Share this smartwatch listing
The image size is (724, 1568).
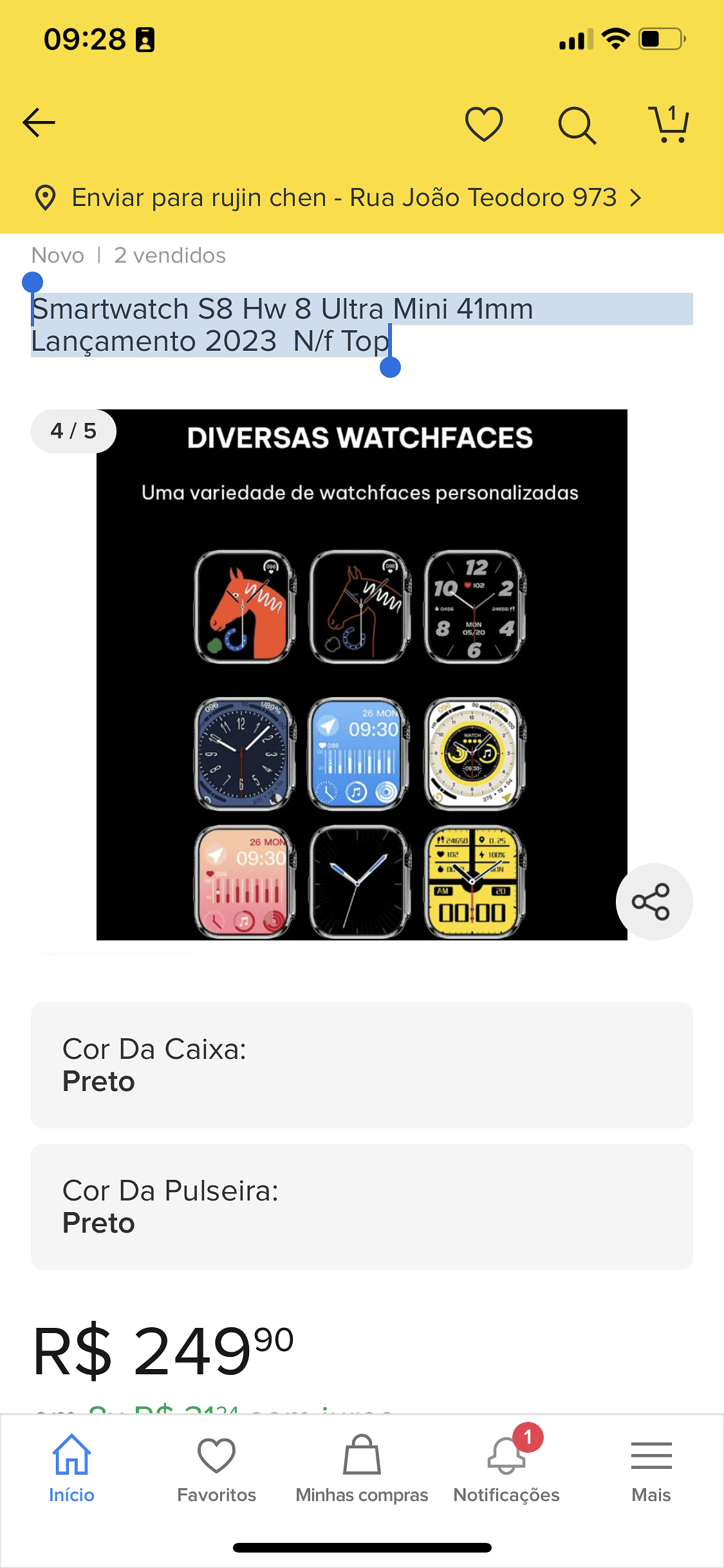tap(653, 901)
